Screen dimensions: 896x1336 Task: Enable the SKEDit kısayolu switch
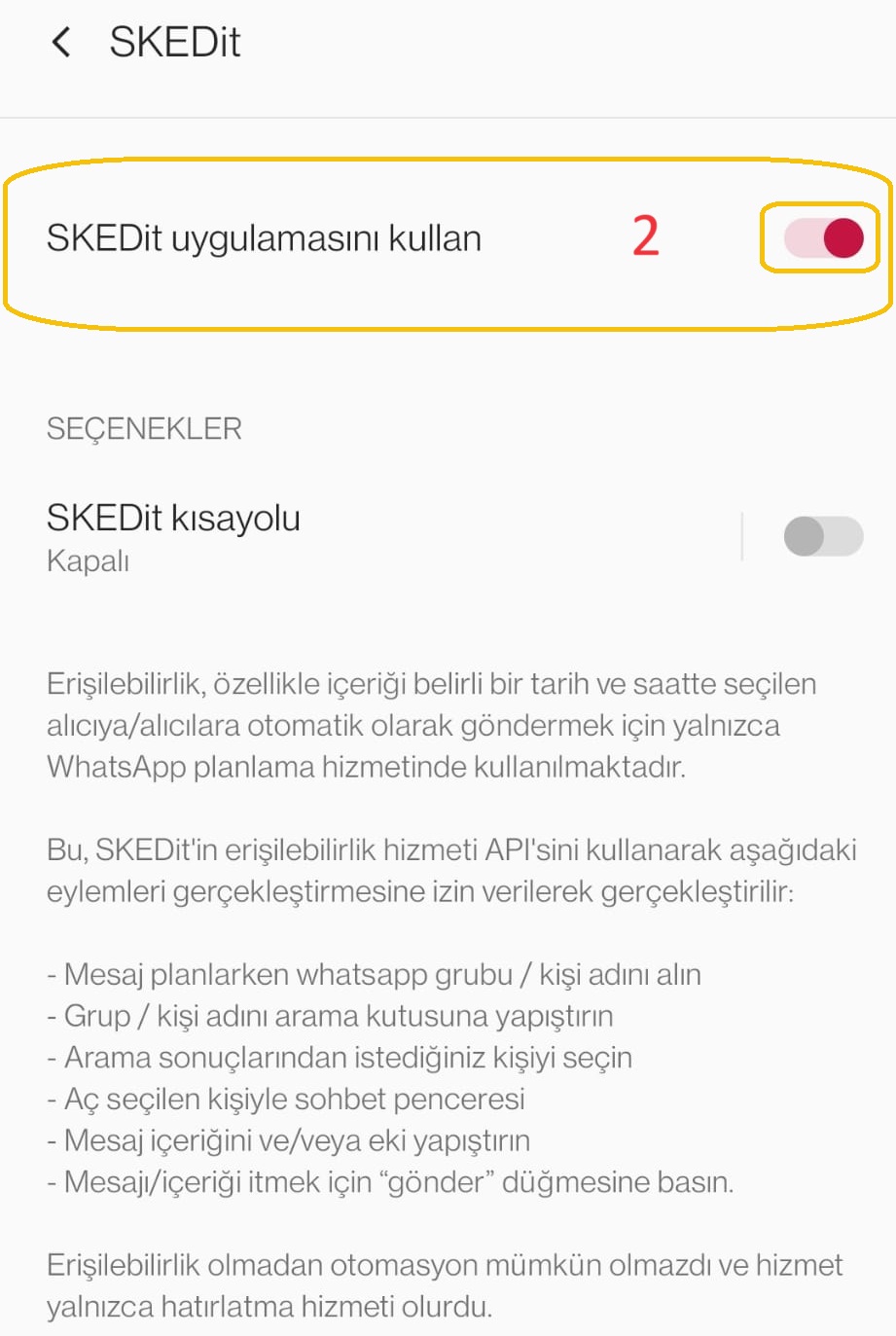click(823, 536)
